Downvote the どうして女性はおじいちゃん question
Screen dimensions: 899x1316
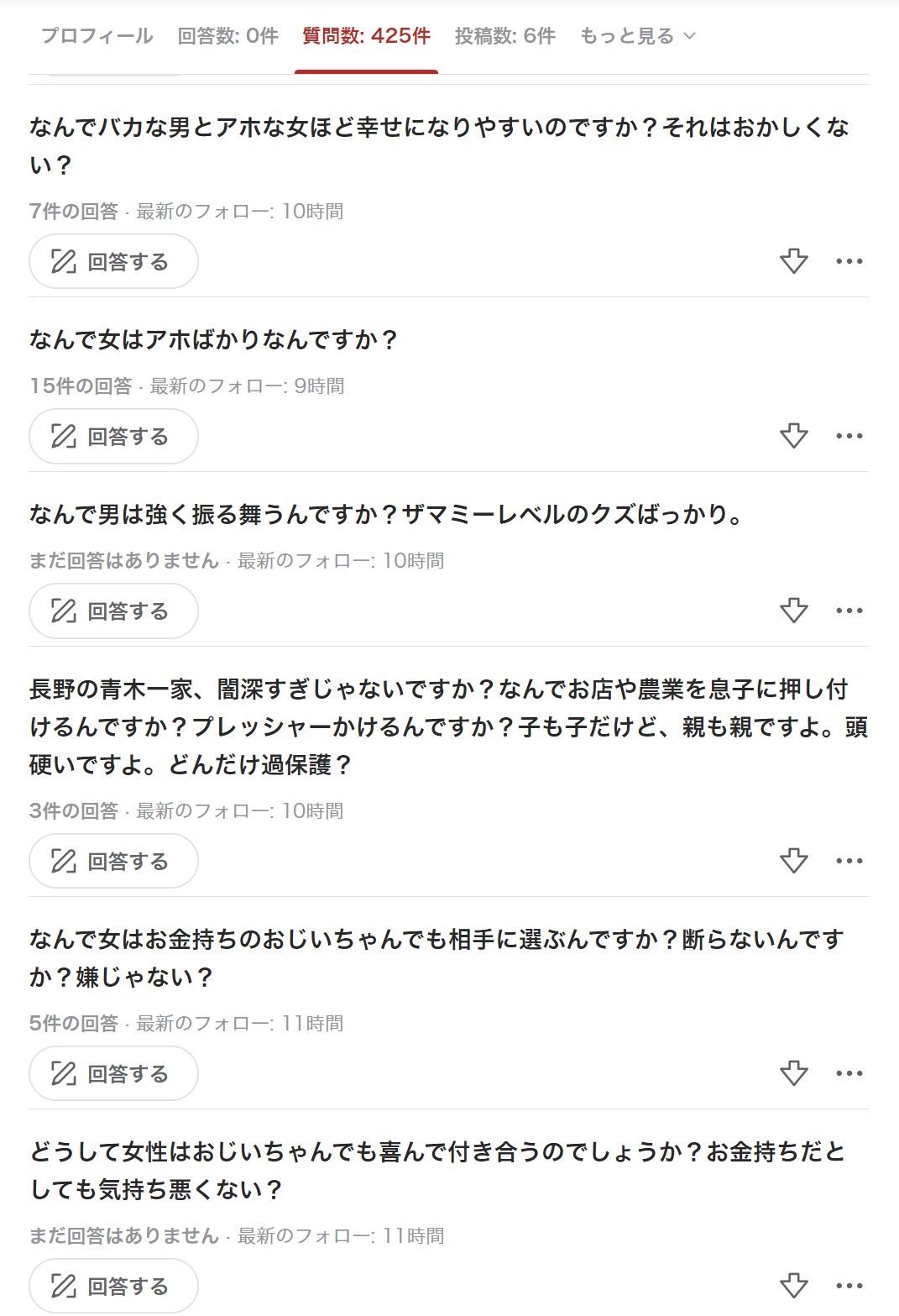794,1286
